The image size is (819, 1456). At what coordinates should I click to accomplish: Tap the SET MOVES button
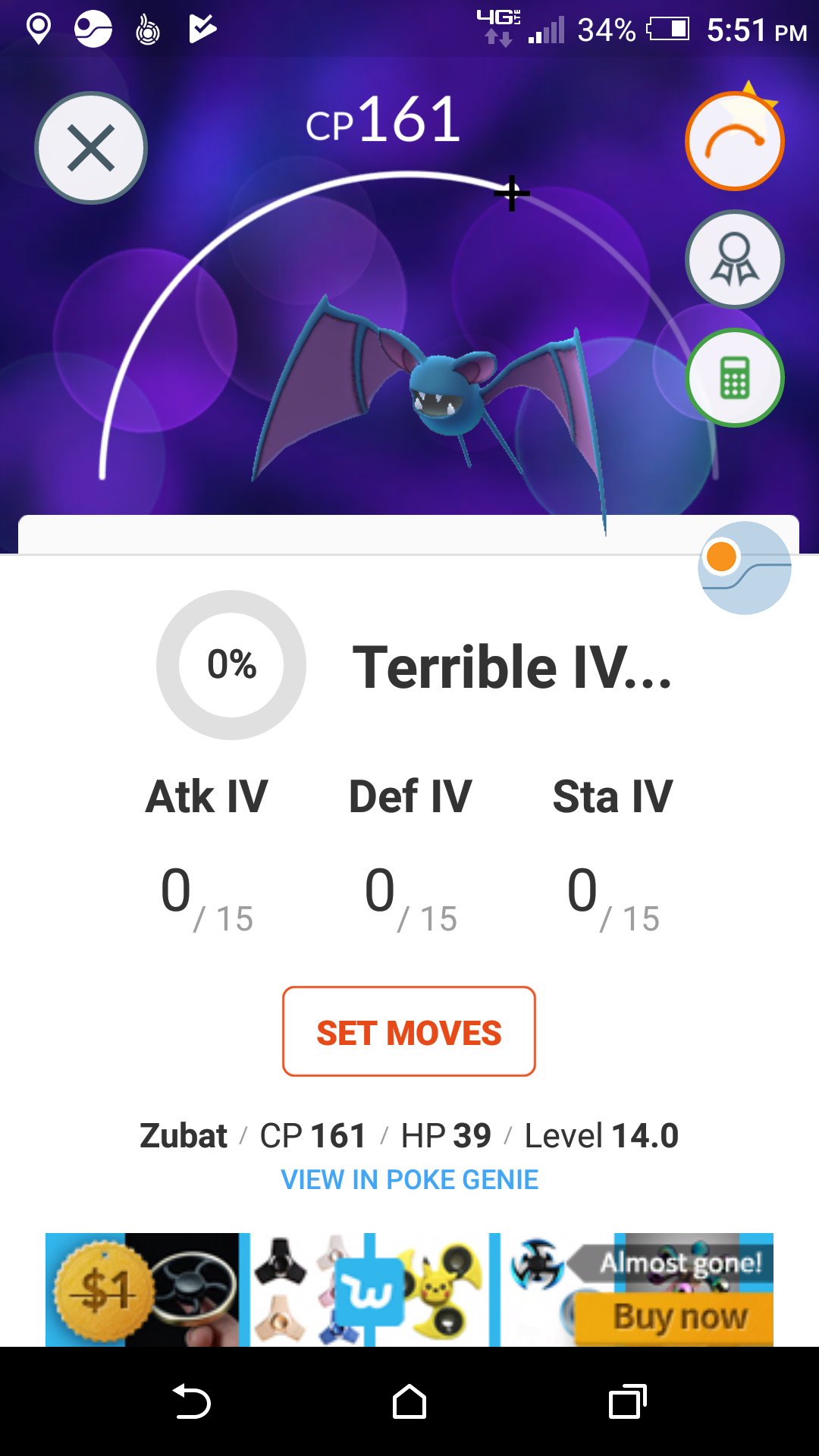click(x=409, y=1031)
